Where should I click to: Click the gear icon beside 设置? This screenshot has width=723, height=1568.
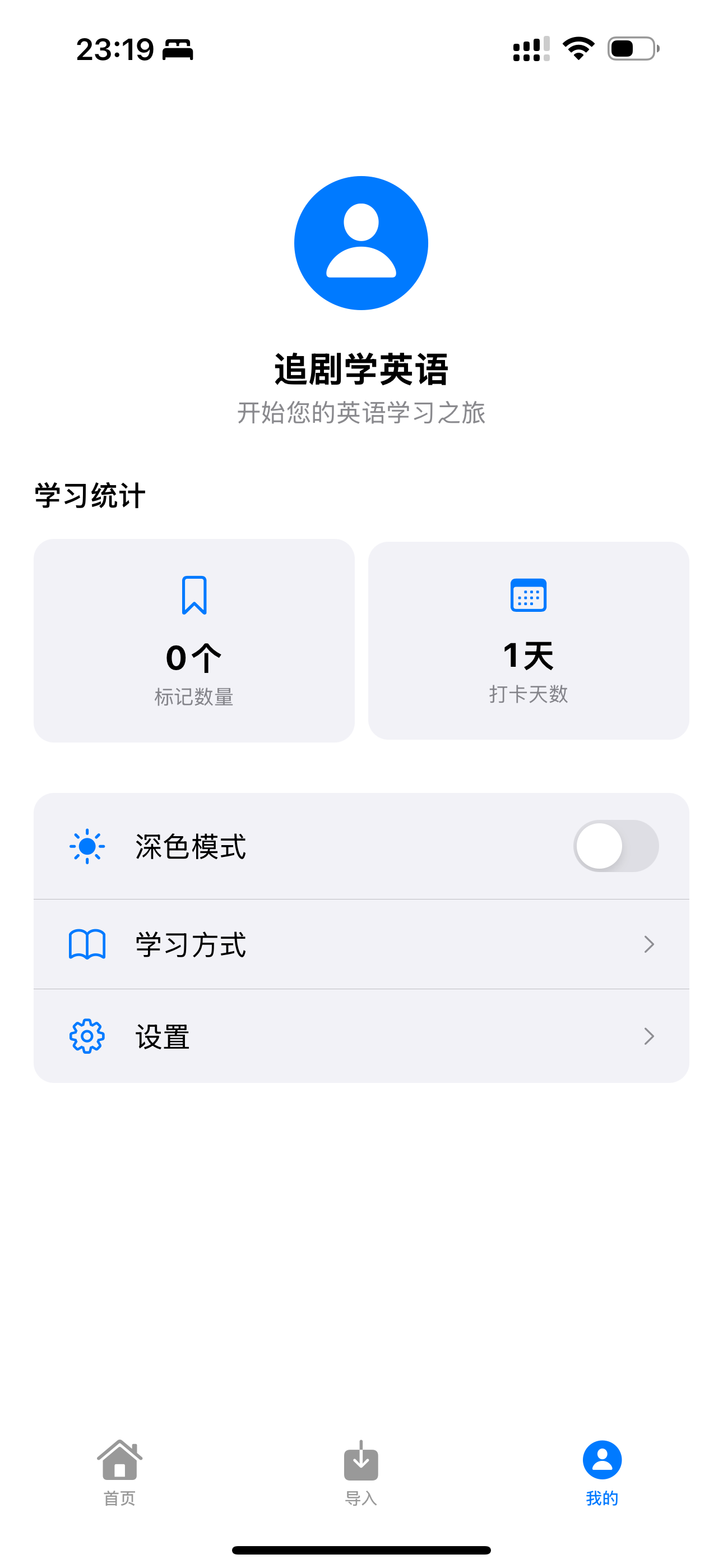click(x=87, y=1036)
